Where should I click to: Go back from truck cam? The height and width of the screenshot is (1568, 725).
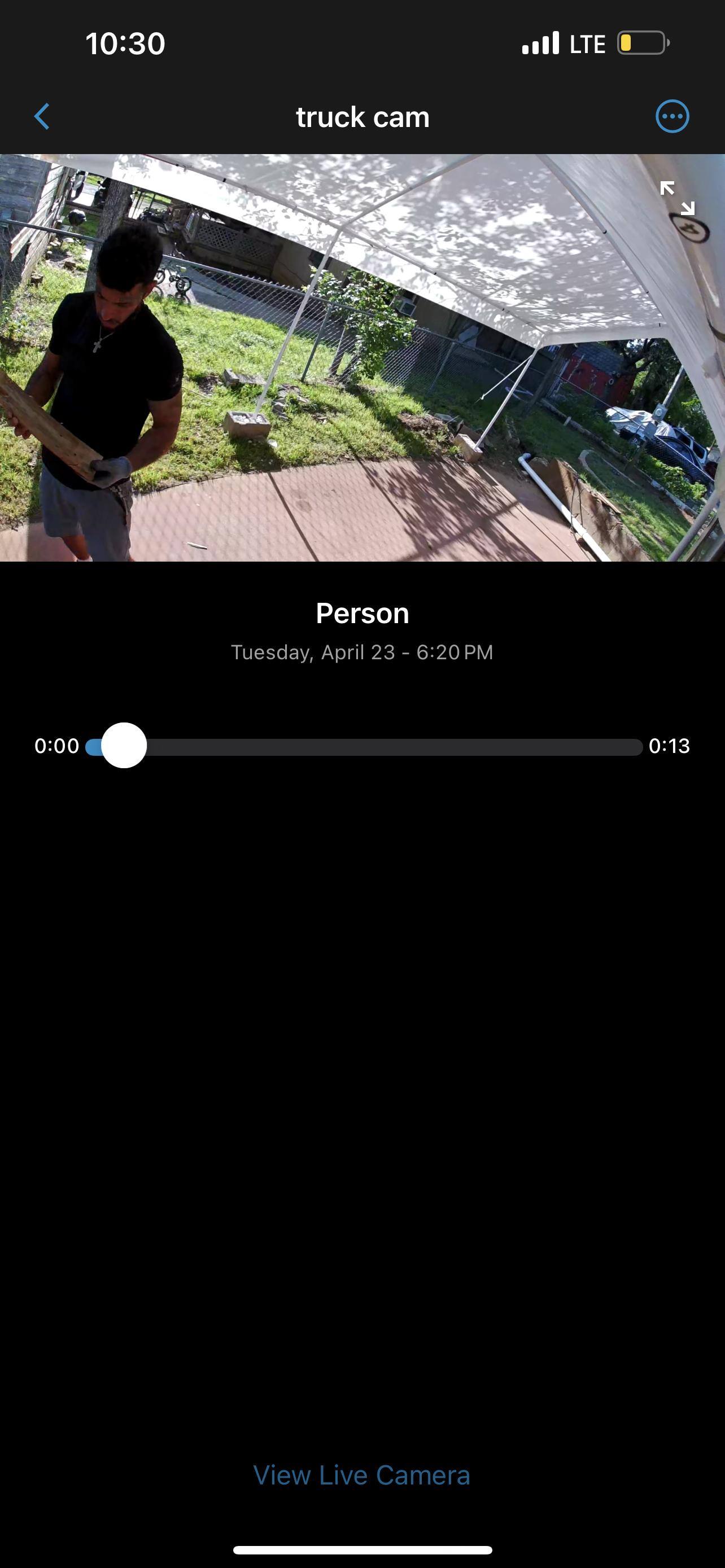[x=41, y=116]
